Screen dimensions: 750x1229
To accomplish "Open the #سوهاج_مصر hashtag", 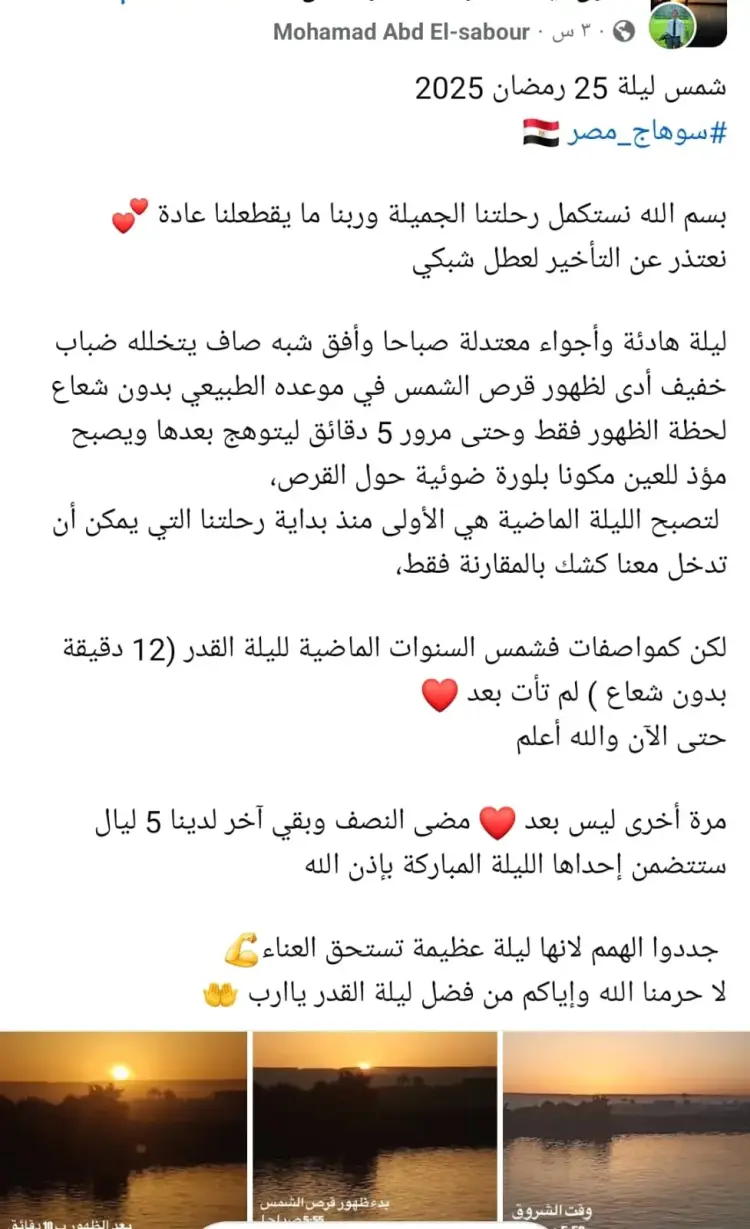I will [x=634, y=132].
